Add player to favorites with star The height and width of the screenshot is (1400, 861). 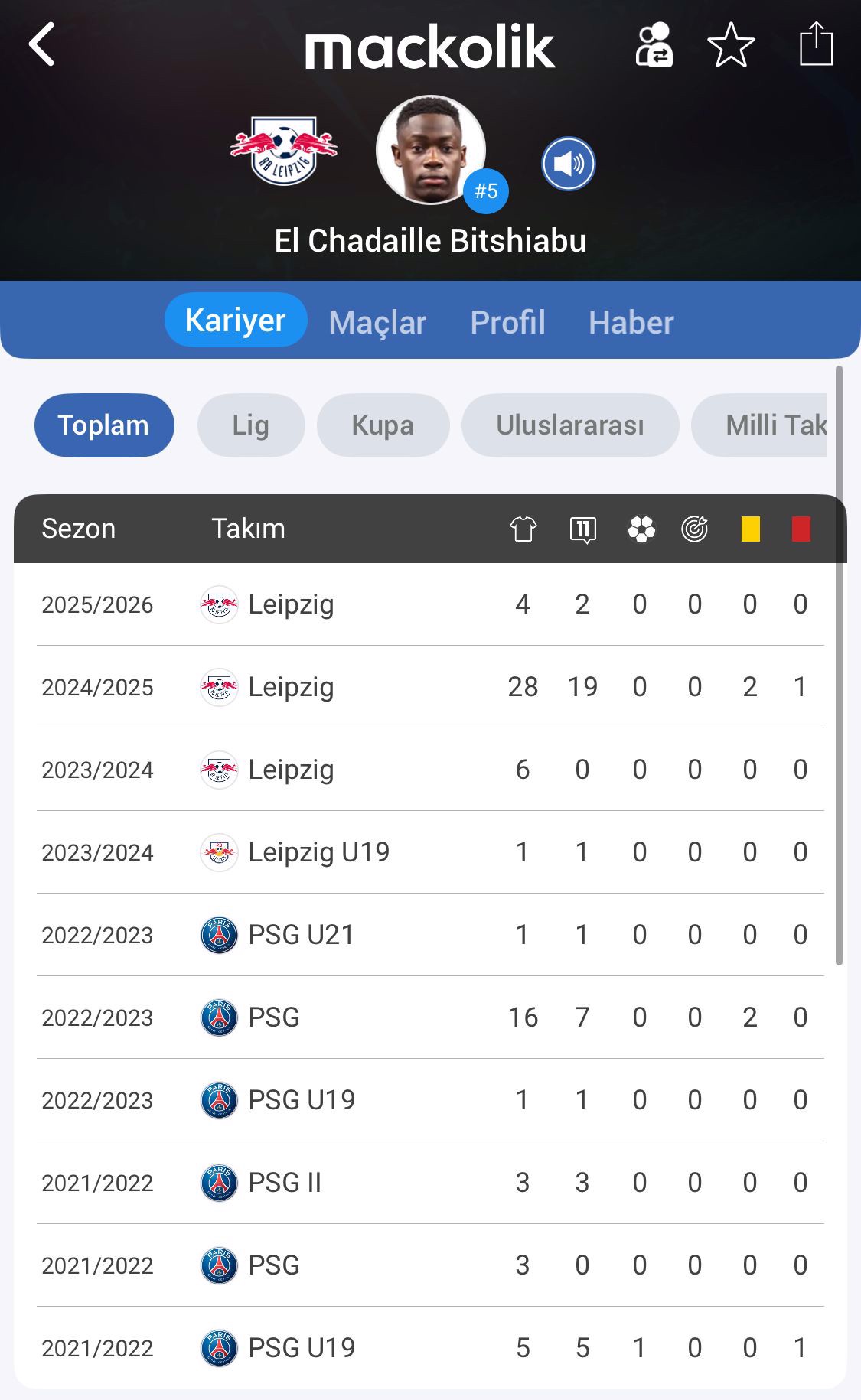731,45
